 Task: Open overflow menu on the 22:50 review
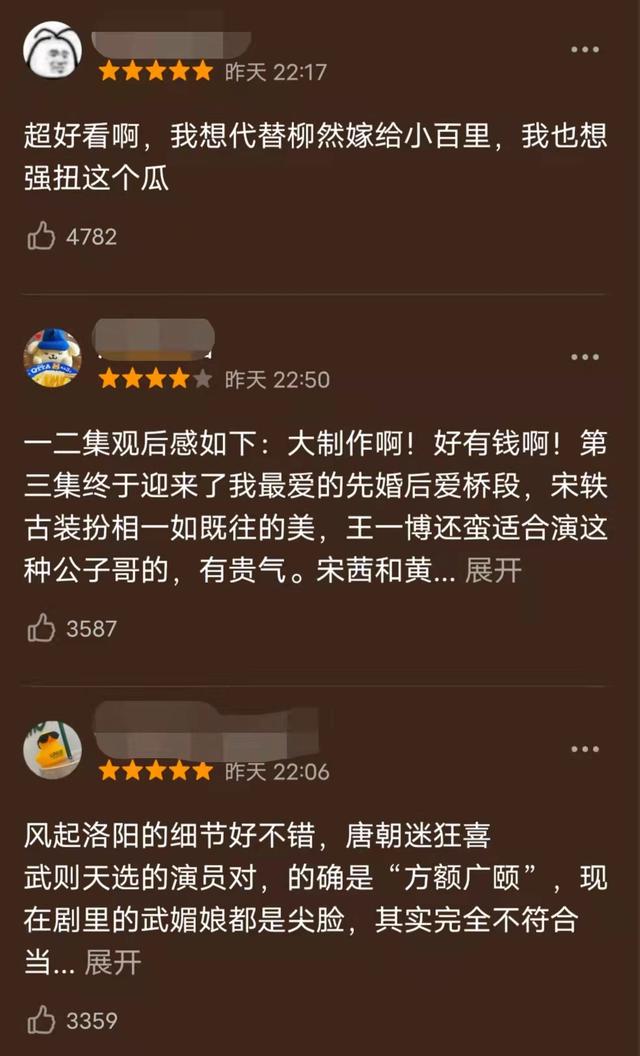585,357
